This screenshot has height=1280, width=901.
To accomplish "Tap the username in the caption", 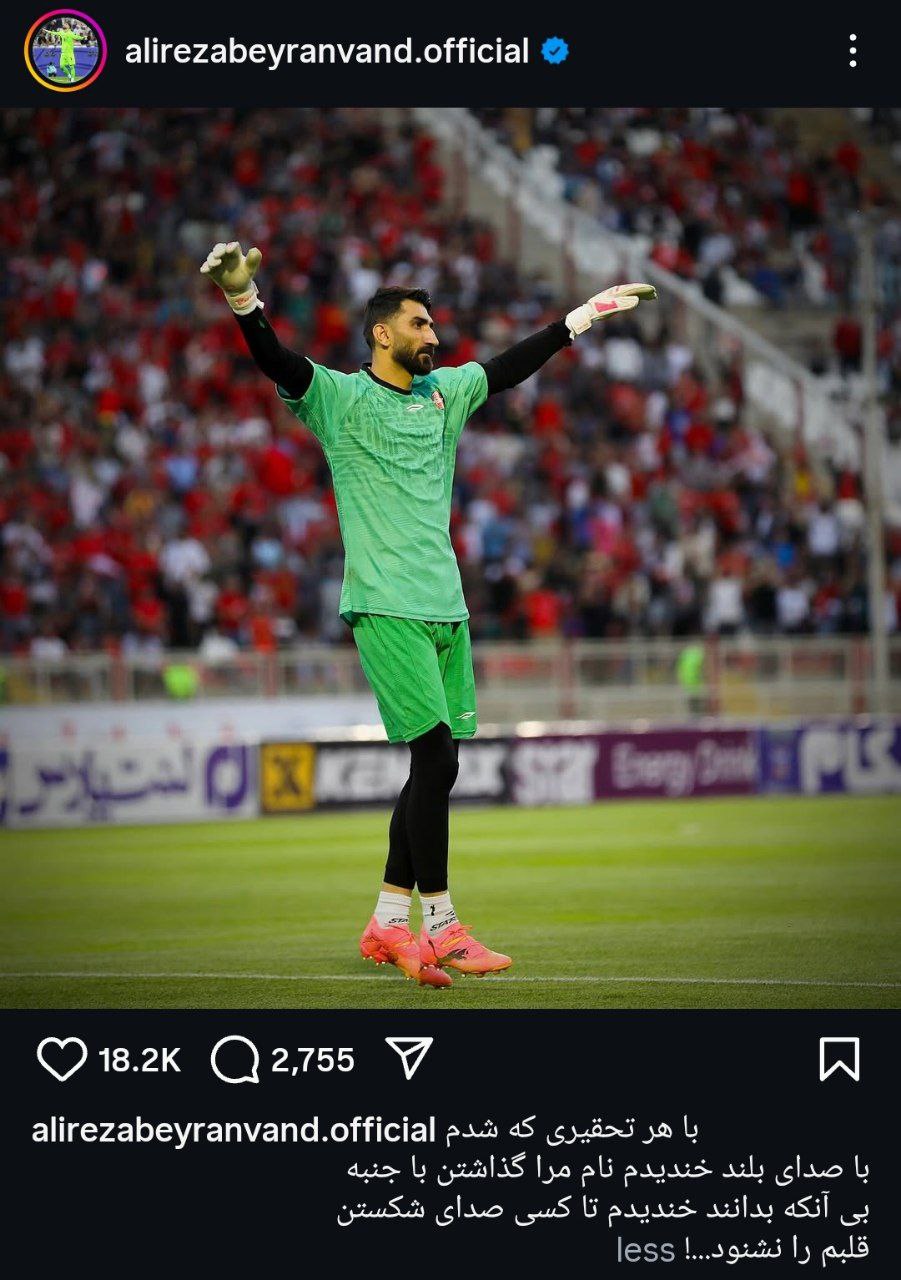I will coord(234,1130).
